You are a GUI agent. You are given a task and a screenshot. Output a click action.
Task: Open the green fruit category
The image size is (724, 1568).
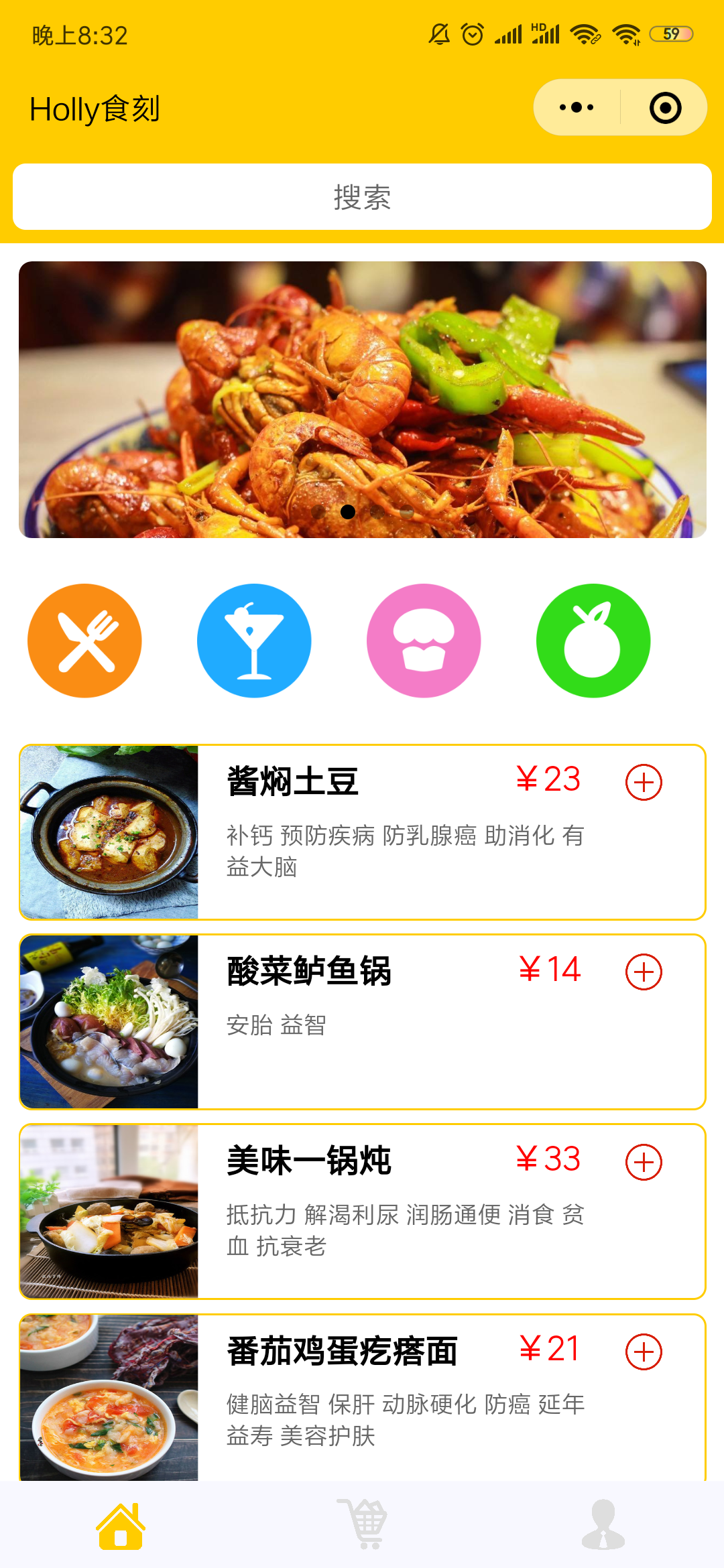click(593, 641)
